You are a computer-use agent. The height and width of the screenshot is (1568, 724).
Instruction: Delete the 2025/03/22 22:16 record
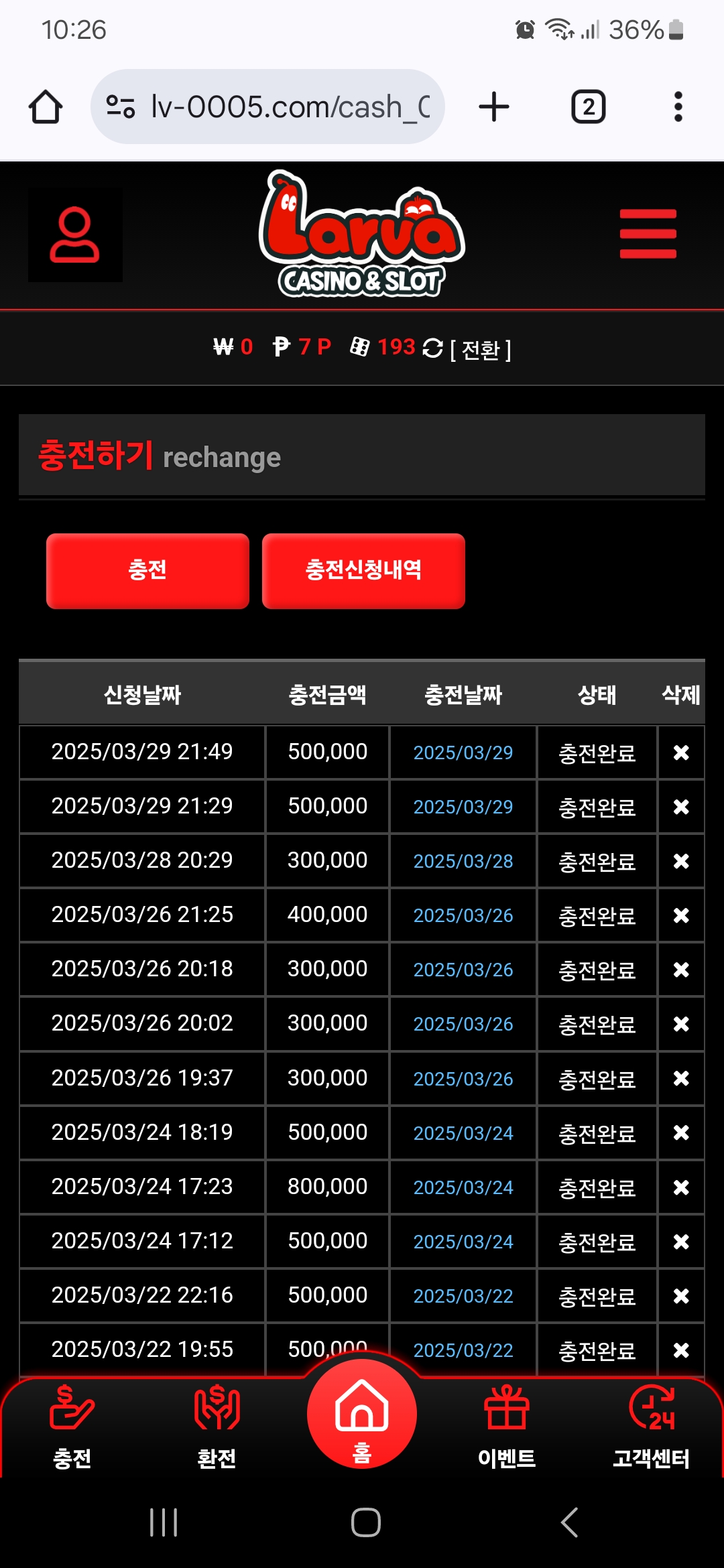click(681, 1296)
